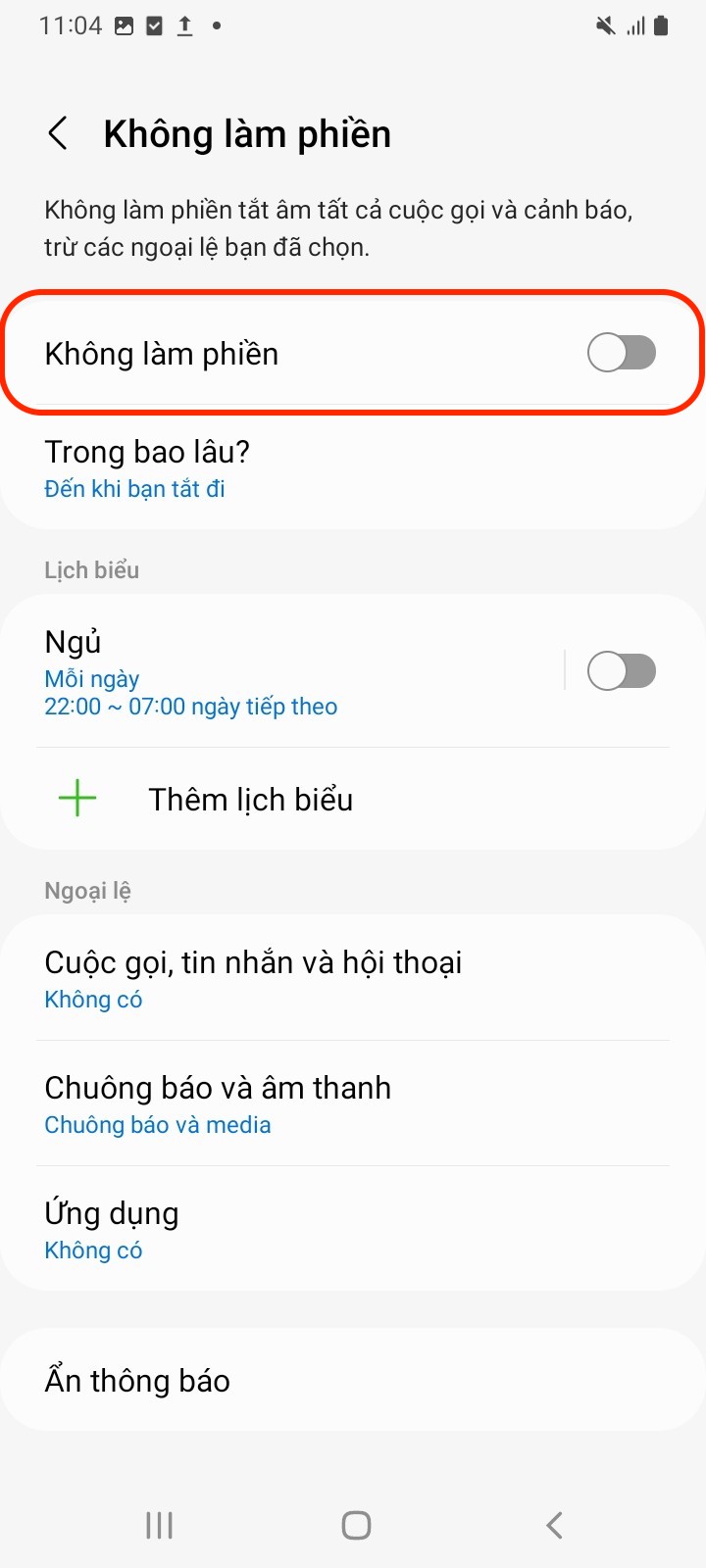Tap Thêm lịch biểu to add schedule
The image size is (706, 1568).
tap(353, 800)
